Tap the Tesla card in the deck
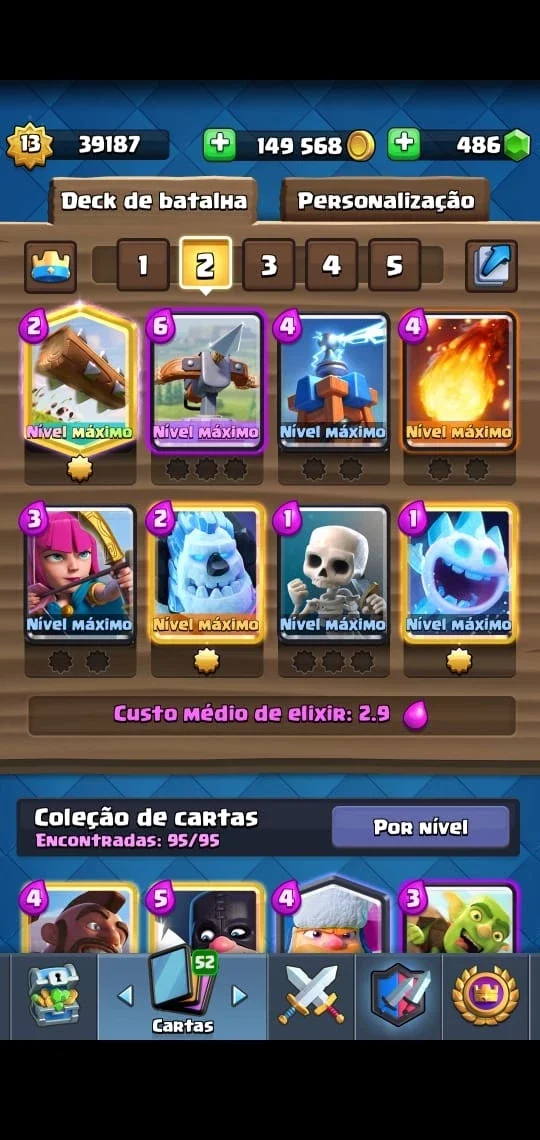The width and height of the screenshot is (540, 1140). click(x=334, y=382)
